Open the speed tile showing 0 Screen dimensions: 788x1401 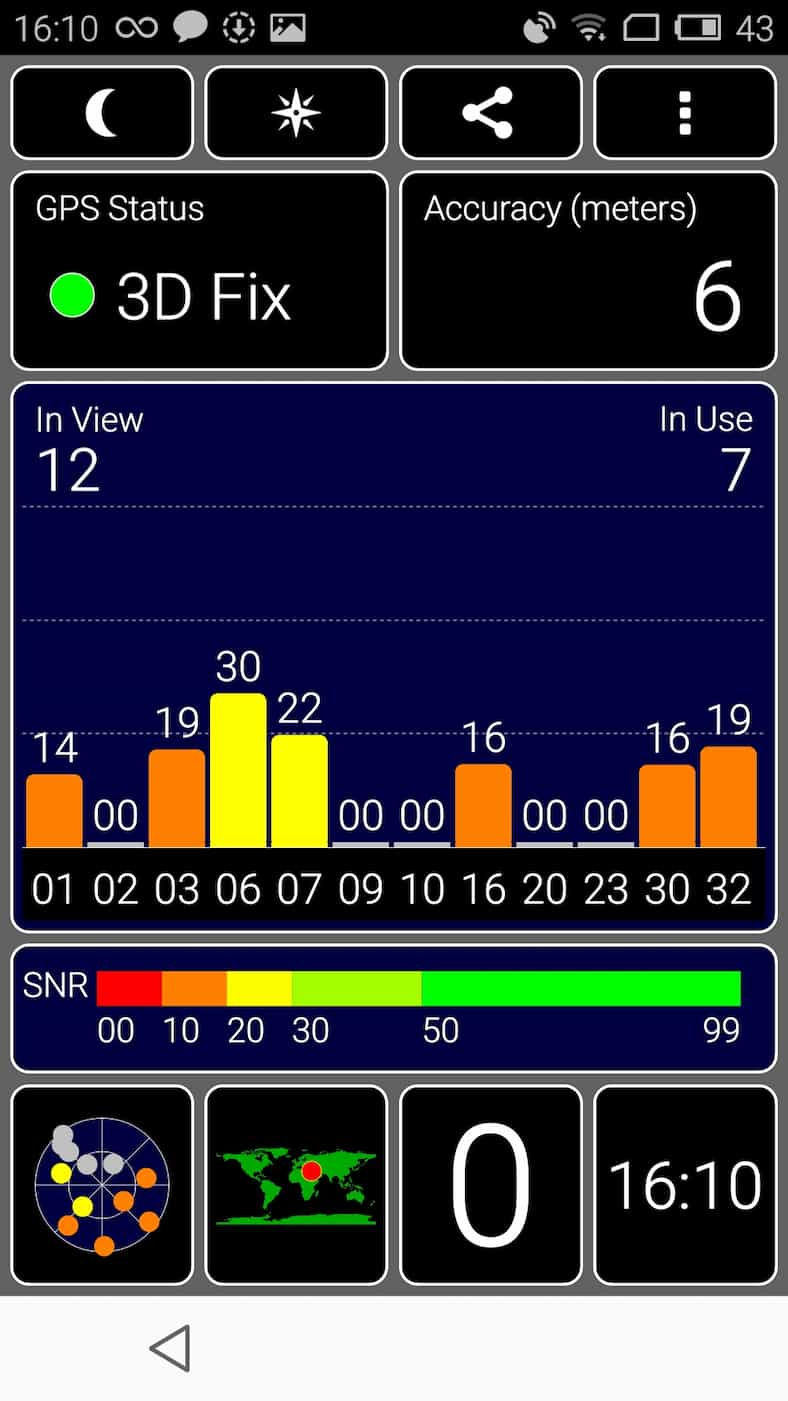click(490, 1185)
